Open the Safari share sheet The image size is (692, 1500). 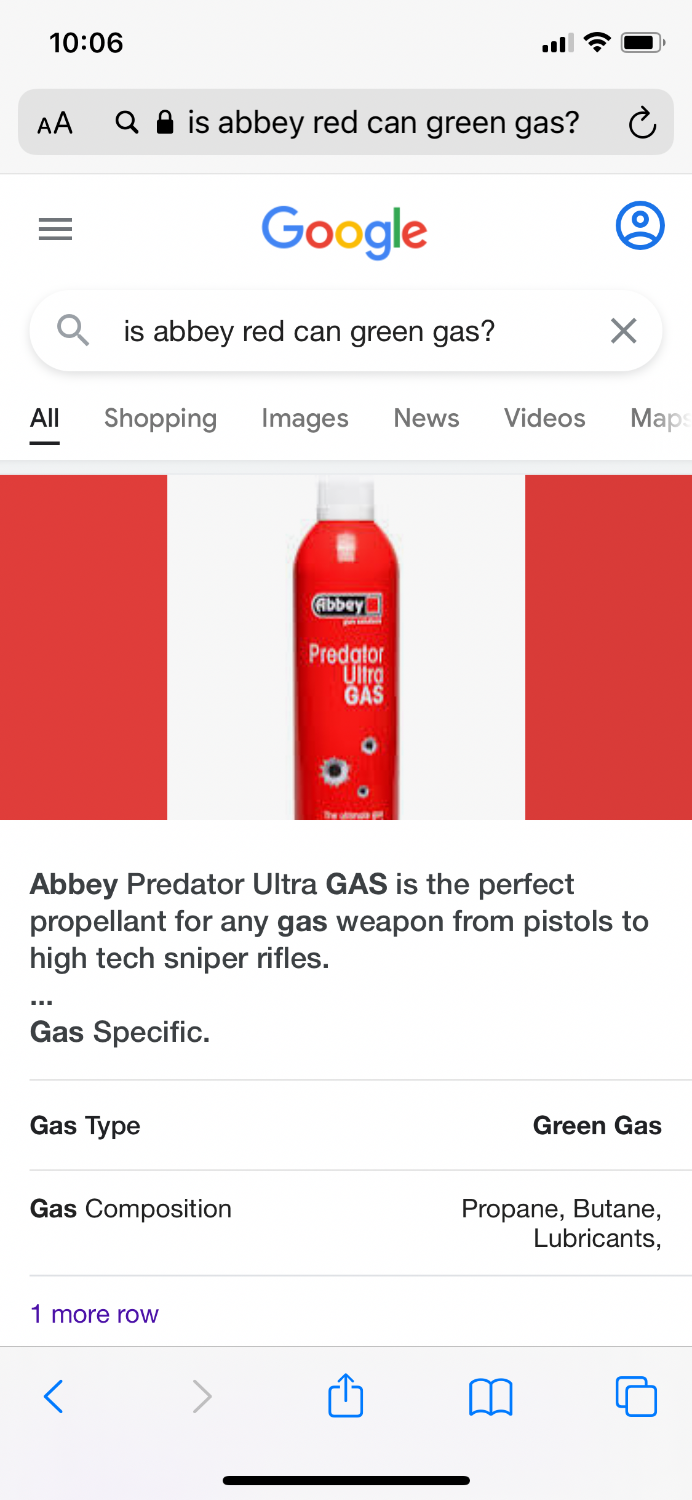pyautogui.click(x=346, y=1396)
